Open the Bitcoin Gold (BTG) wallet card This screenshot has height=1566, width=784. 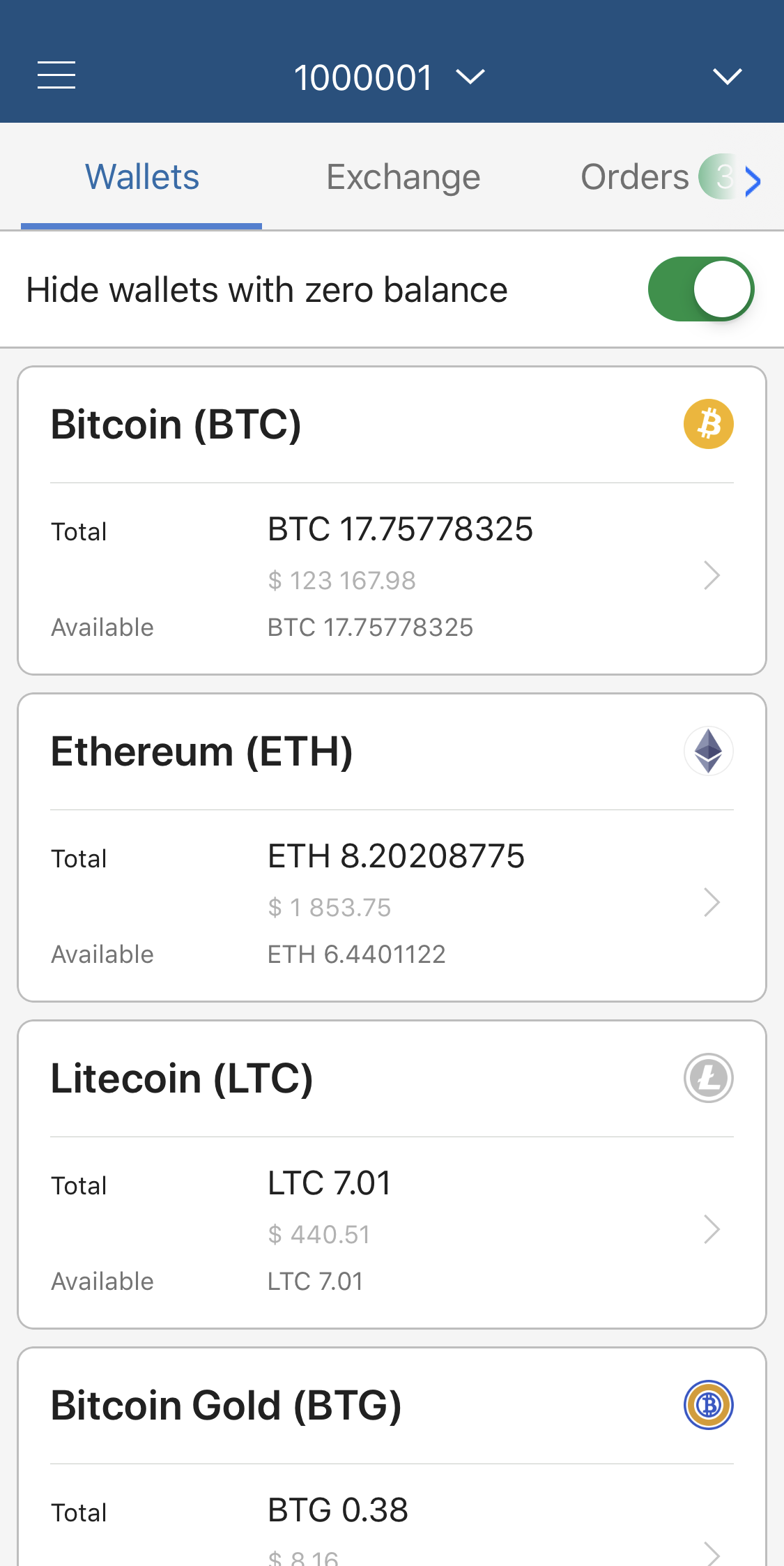coord(392,1457)
